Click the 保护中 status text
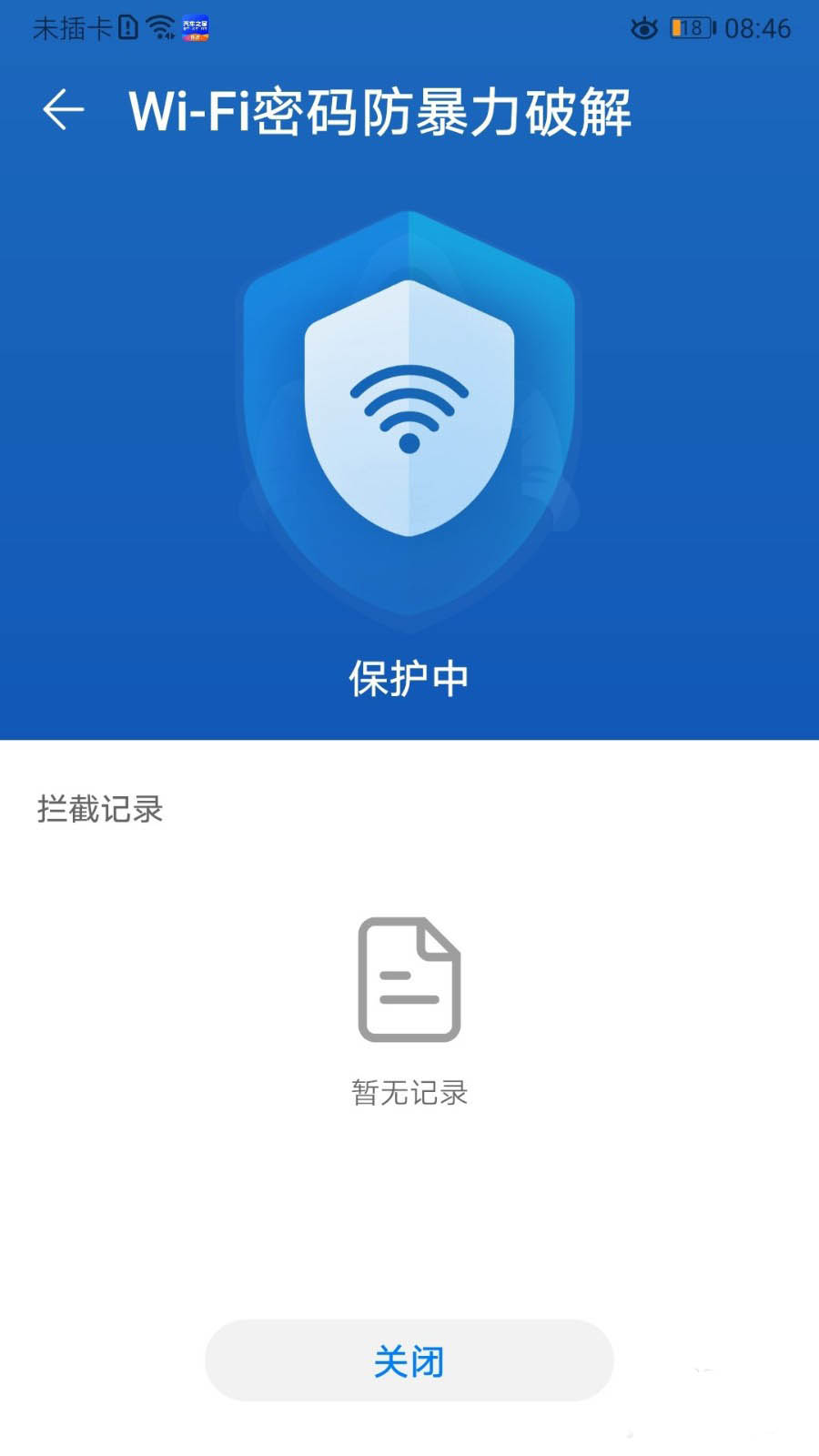This screenshot has width=819, height=1456. click(409, 678)
